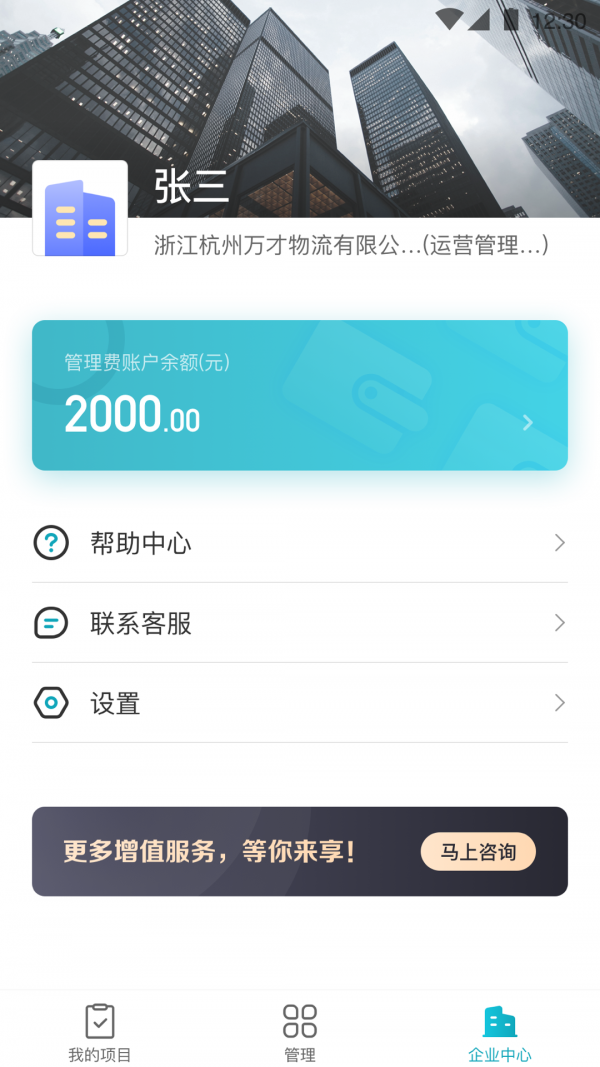
Task: Switch to the 我的项目 tab
Action: [x=100, y=1033]
